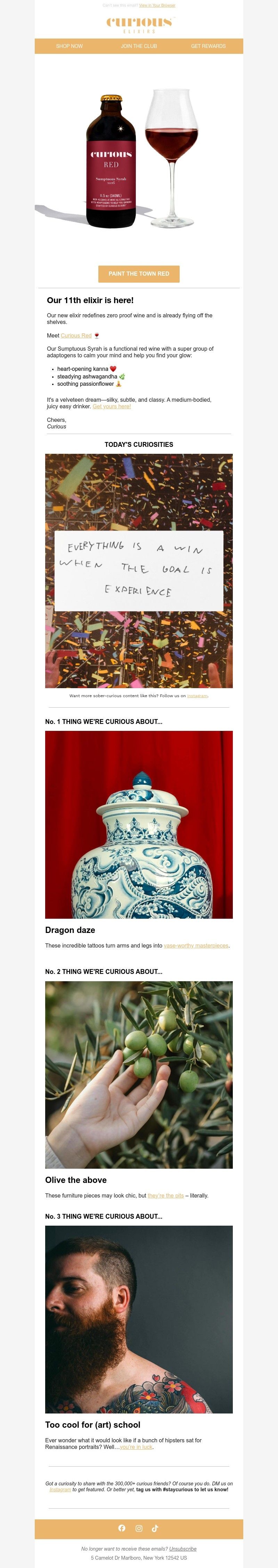Open the View in Your Browser link
The width and height of the screenshot is (278, 1568).
(157, 5)
